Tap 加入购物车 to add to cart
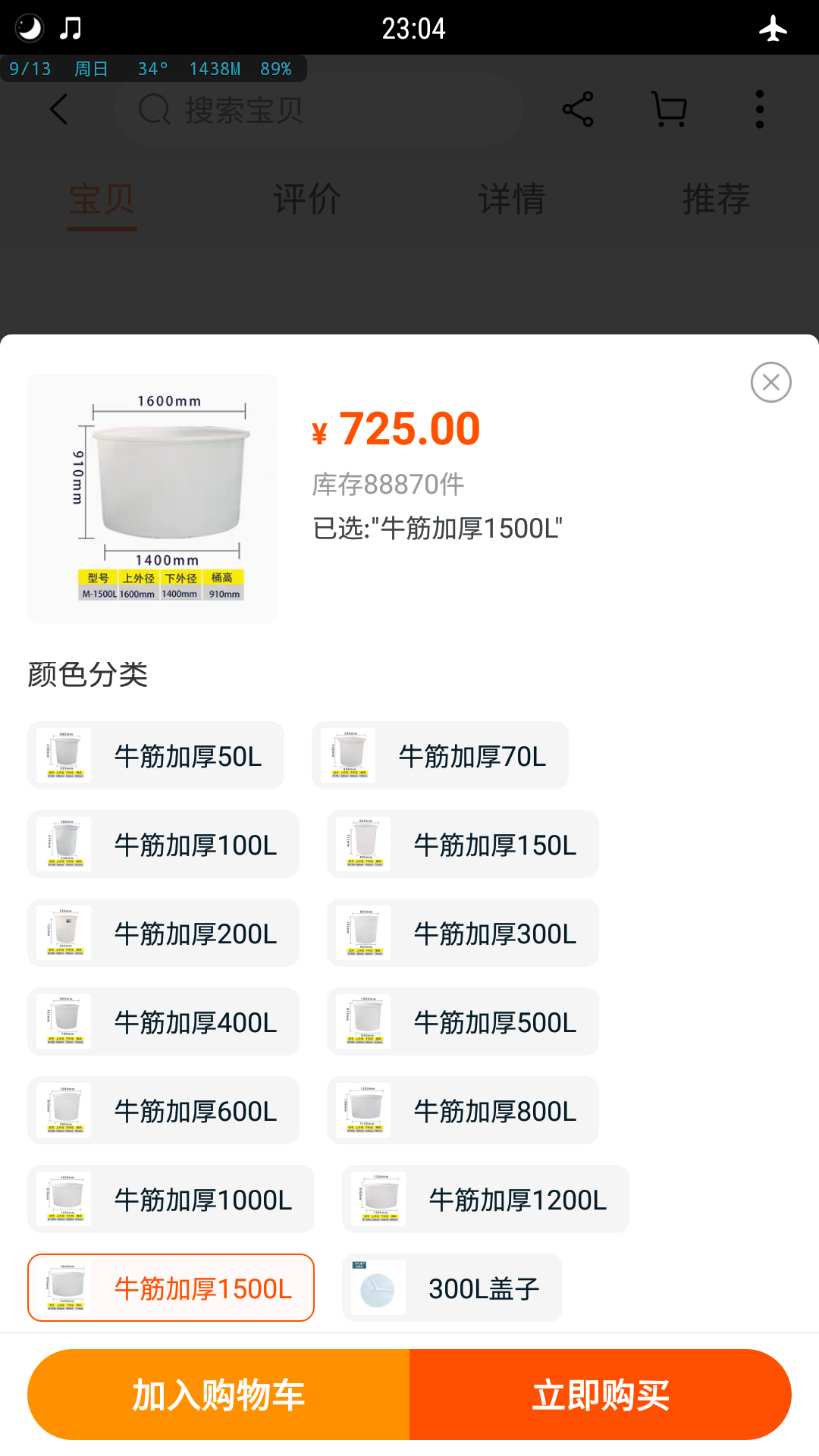The image size is (819, 1456). pyautogui.click(x=218, y=1395)
